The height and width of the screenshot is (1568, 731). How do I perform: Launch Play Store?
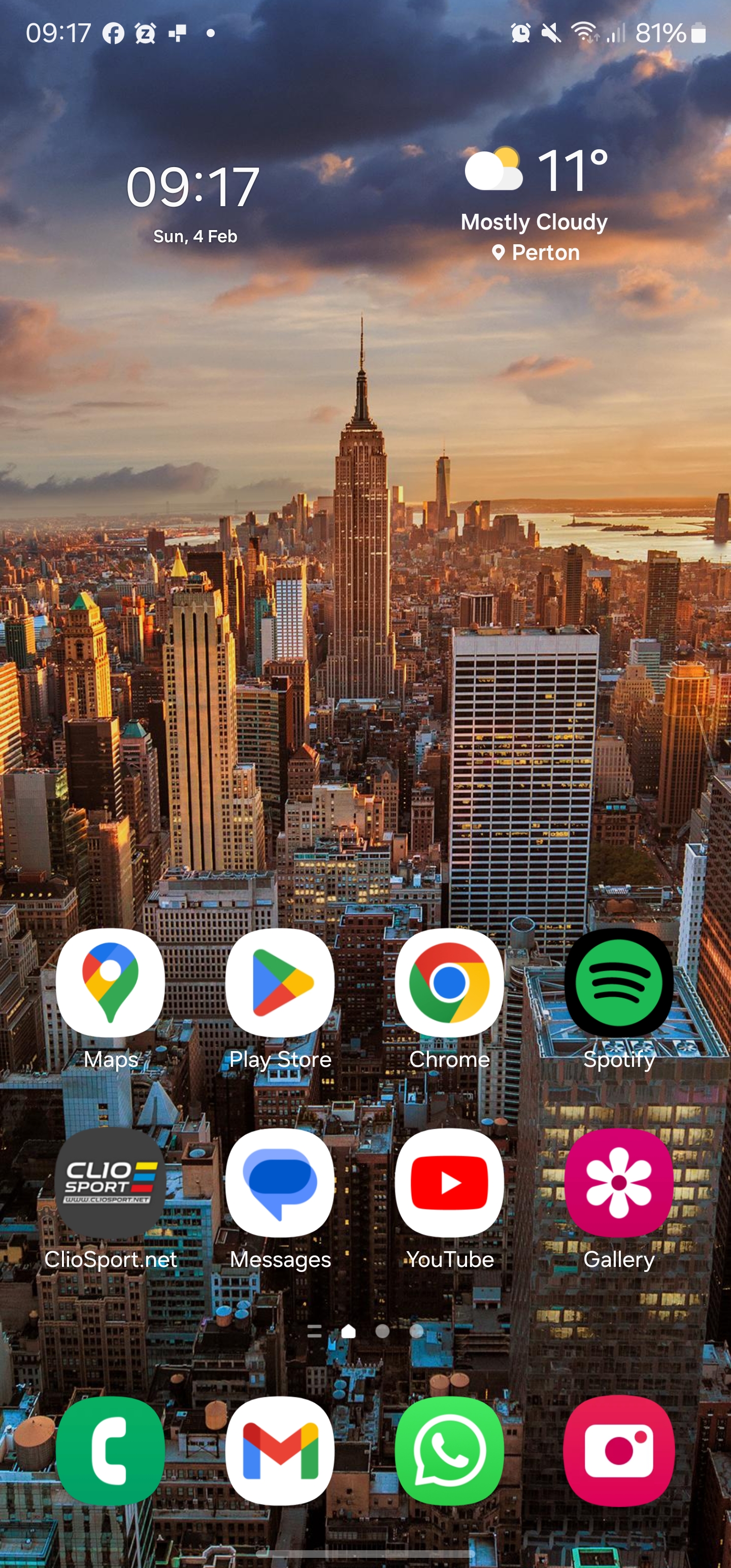point(280,983)
